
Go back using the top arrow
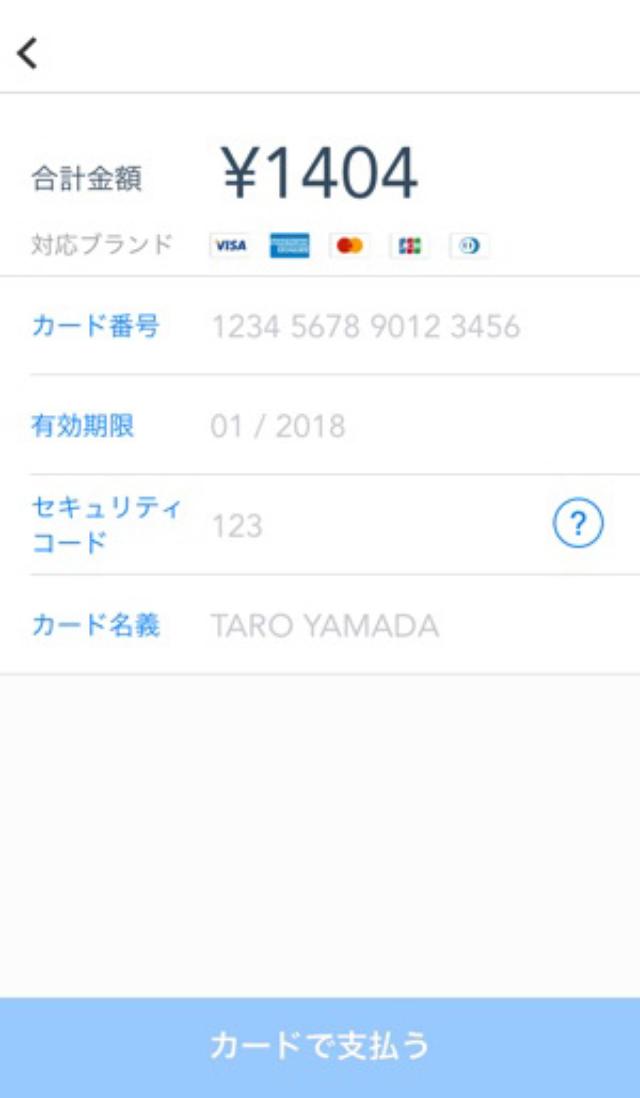(x=28, y=52)
